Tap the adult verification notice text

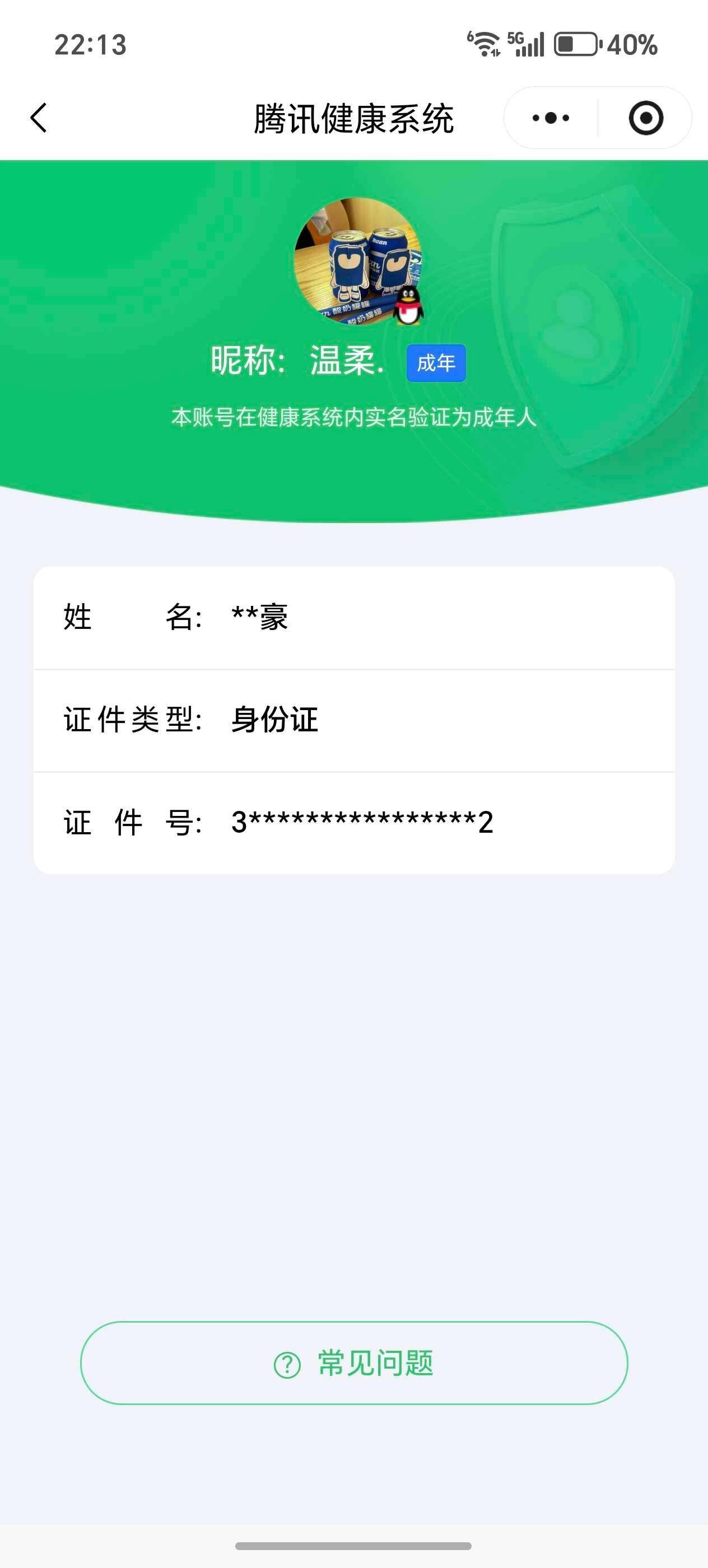(353, 417)
